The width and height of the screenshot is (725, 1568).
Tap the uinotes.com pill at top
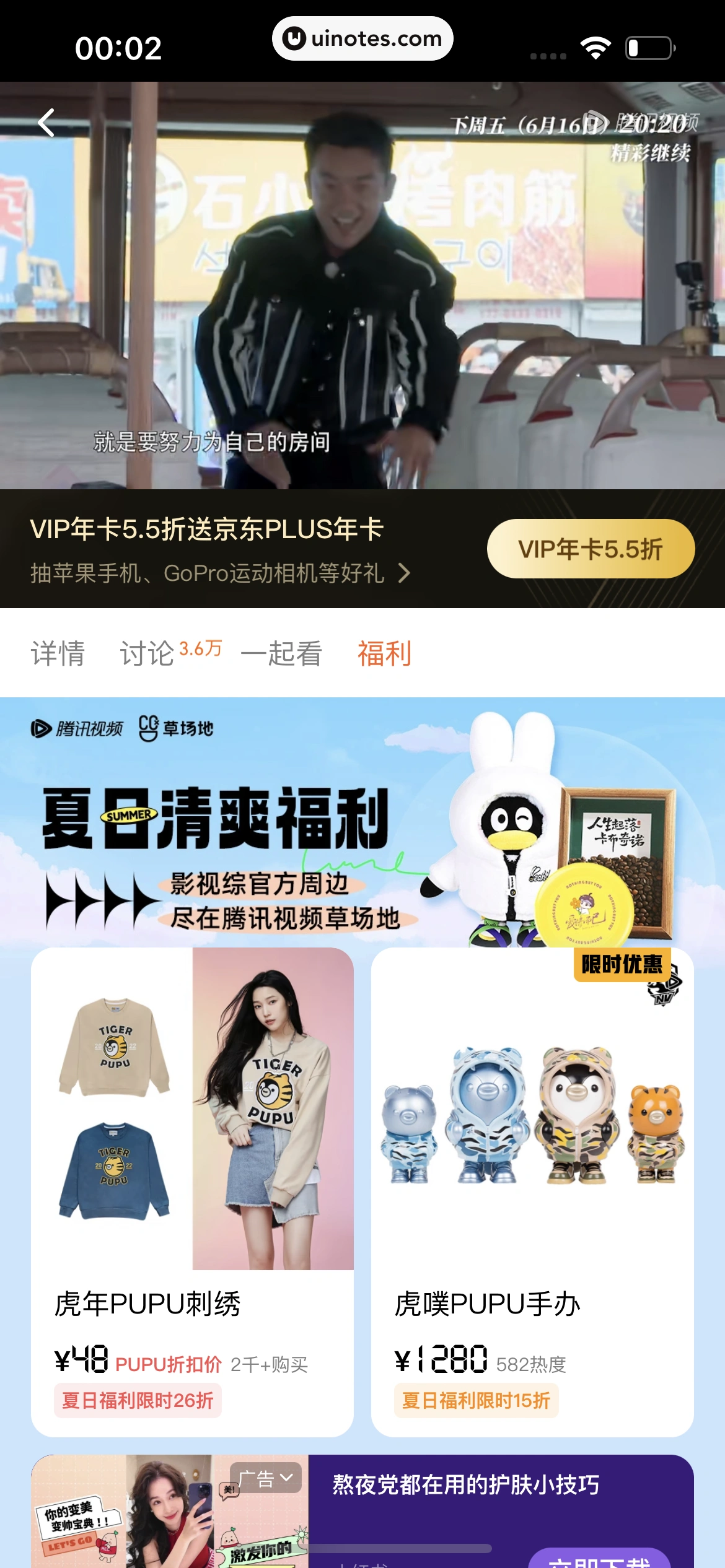(362, 38)
